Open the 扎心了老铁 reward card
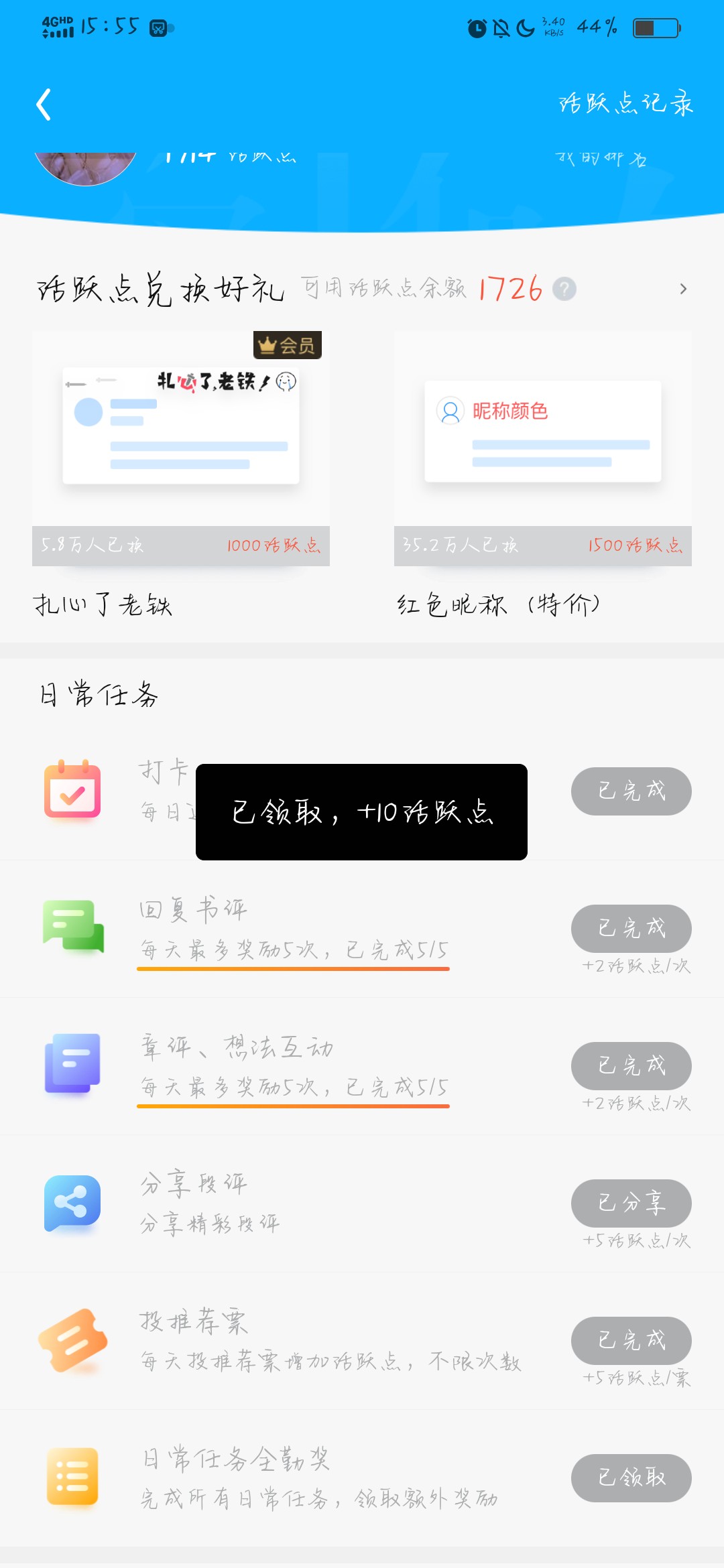 click(181, 448)
